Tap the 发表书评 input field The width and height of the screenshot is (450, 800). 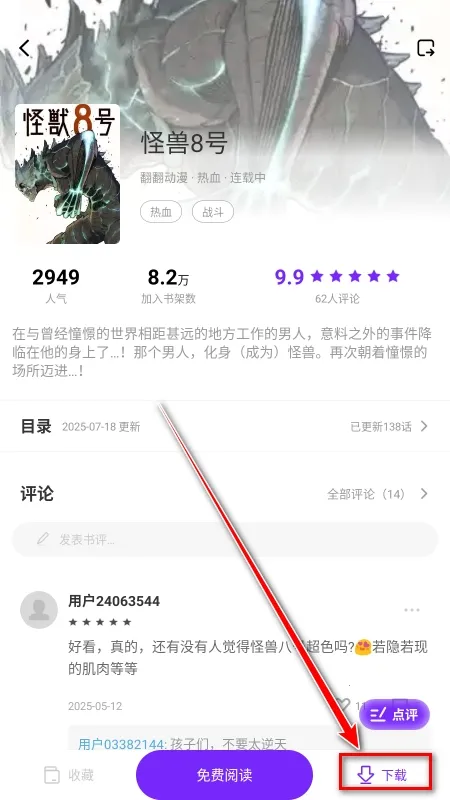pyautogui.click(x=225, y=539)
